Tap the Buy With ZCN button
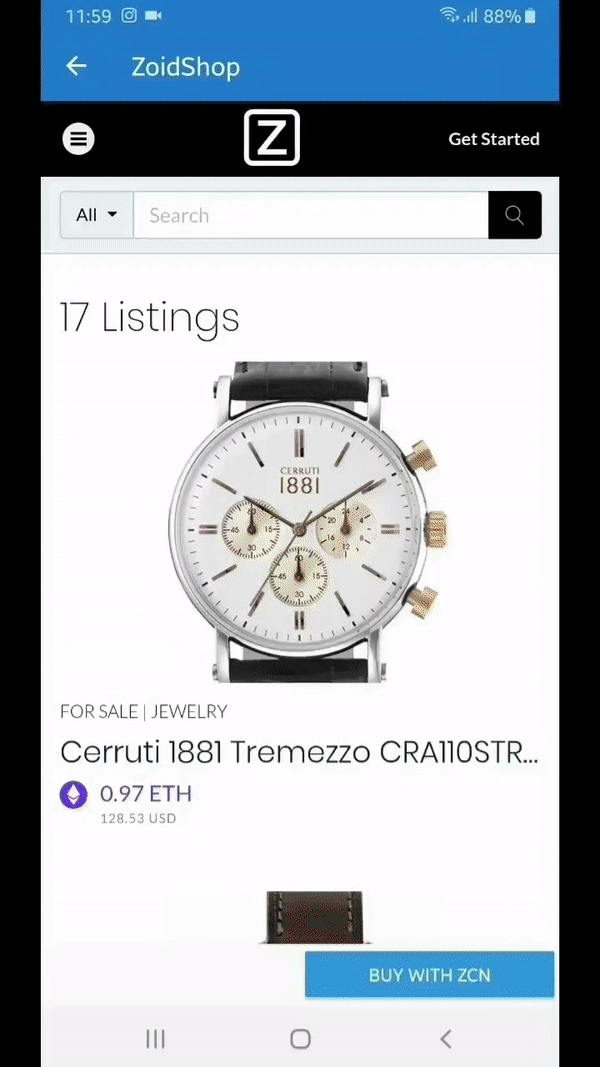600x1067 pixels. coord(429,974)
